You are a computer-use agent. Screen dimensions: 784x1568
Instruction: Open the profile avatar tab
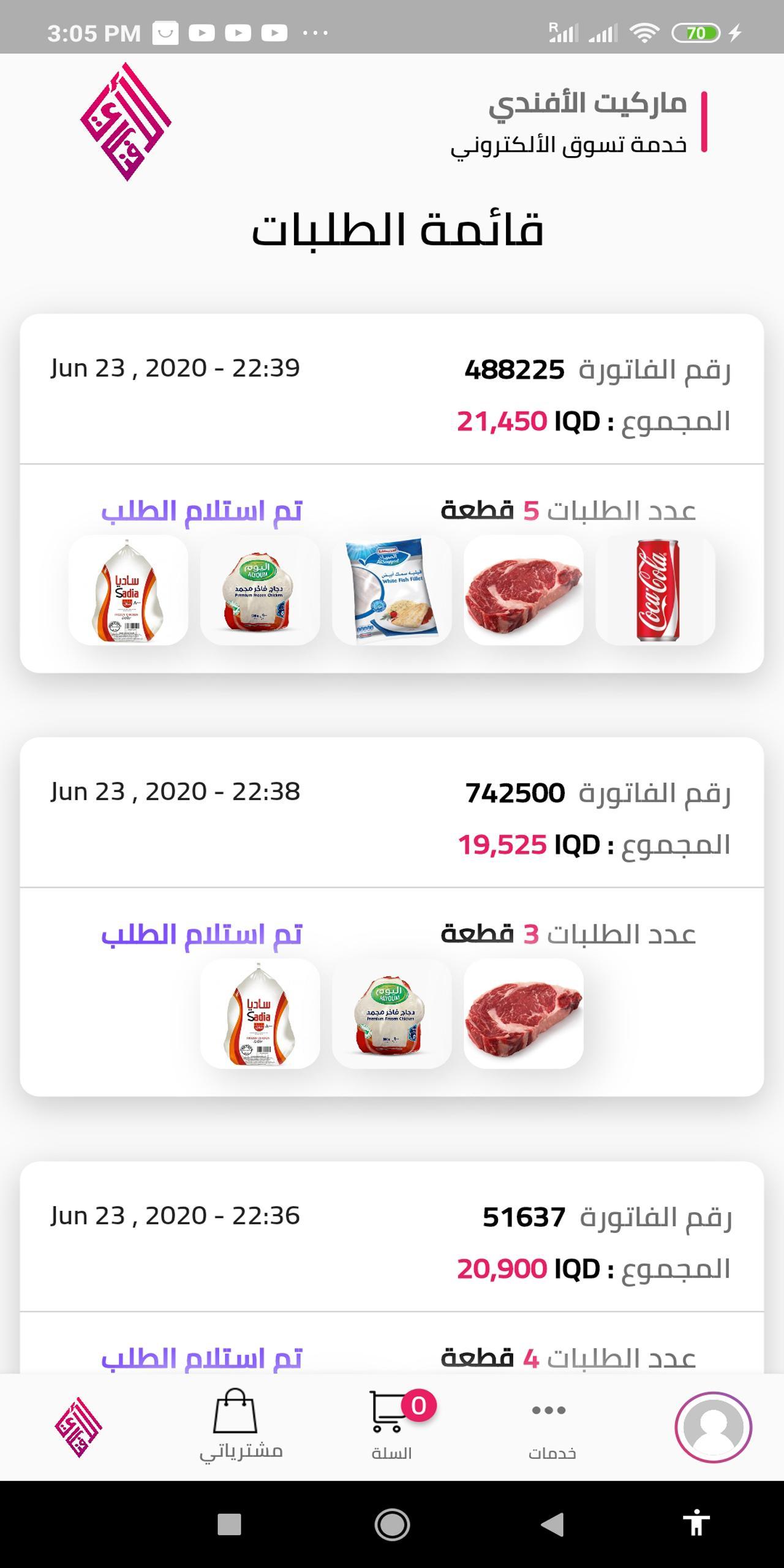(x=713, y=1428)
